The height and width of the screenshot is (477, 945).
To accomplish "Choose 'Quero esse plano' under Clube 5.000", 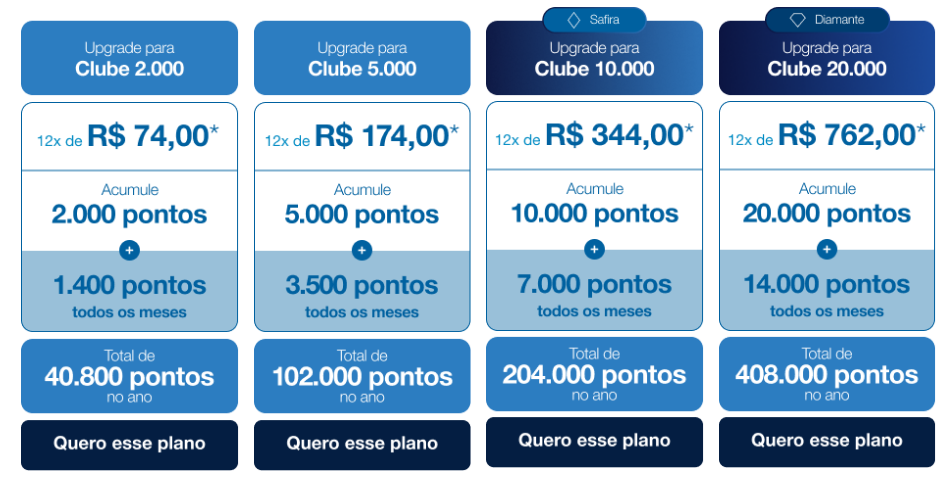I will pyautogui.click(x=362, y=444).
